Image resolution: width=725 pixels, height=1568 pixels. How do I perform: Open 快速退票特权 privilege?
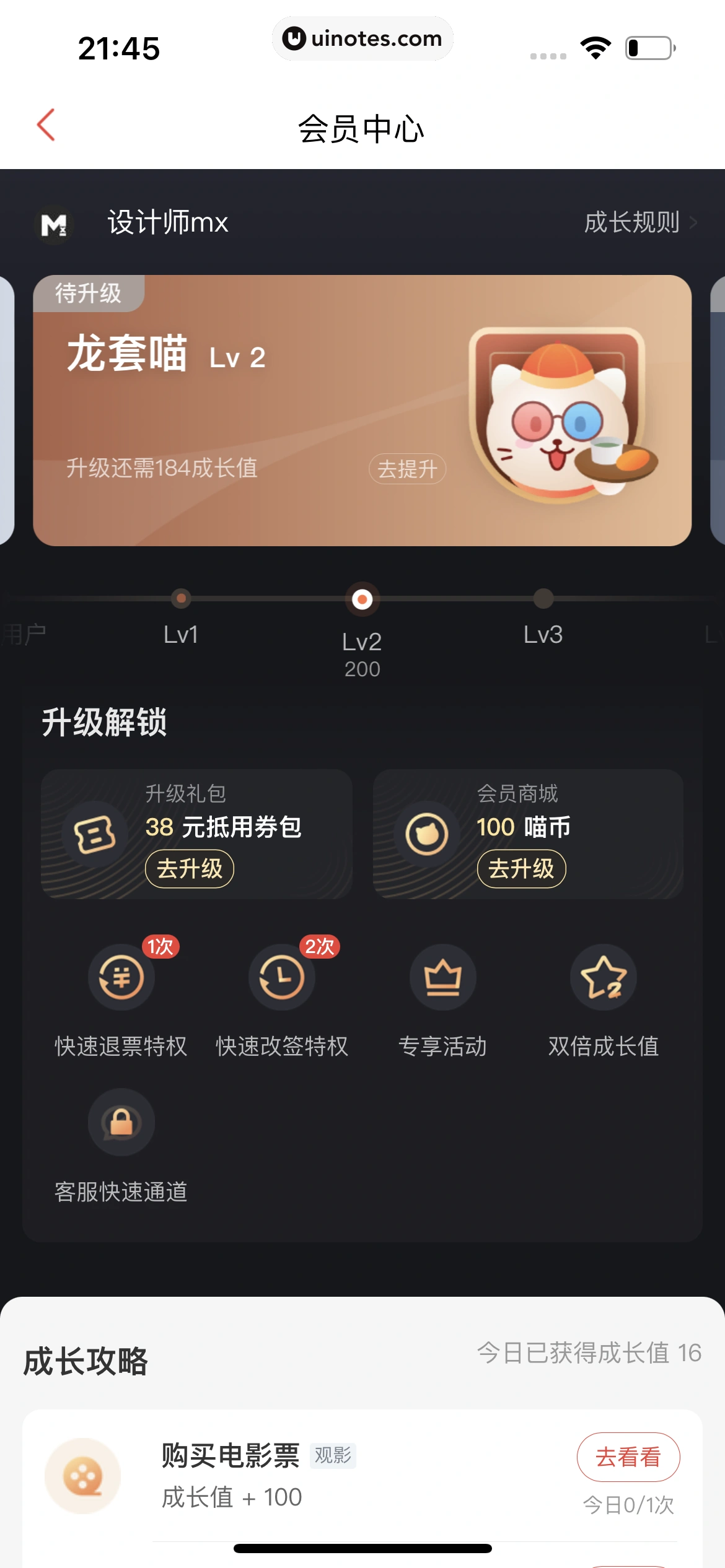(x=121, y=978)
